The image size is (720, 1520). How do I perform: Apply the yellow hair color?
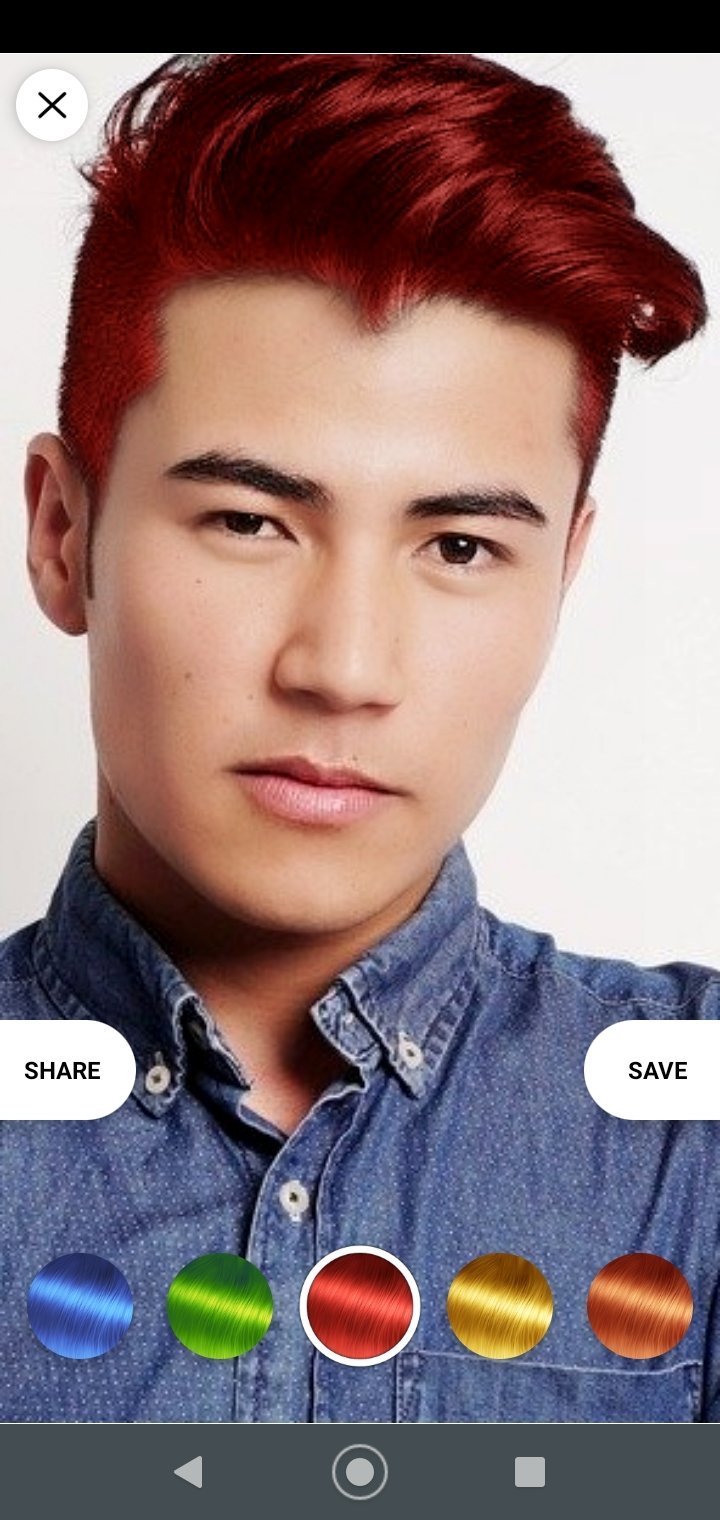500,1306
